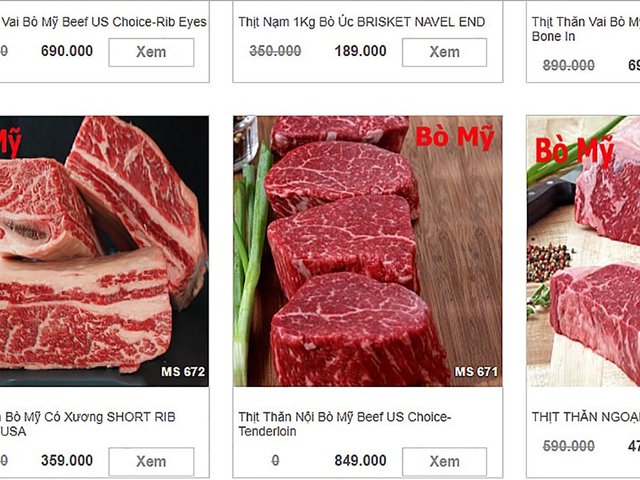Viewport: 640px width, 480px height.
Task: Tap Xem for the Tenderloin product
Action: coord(444,461)
